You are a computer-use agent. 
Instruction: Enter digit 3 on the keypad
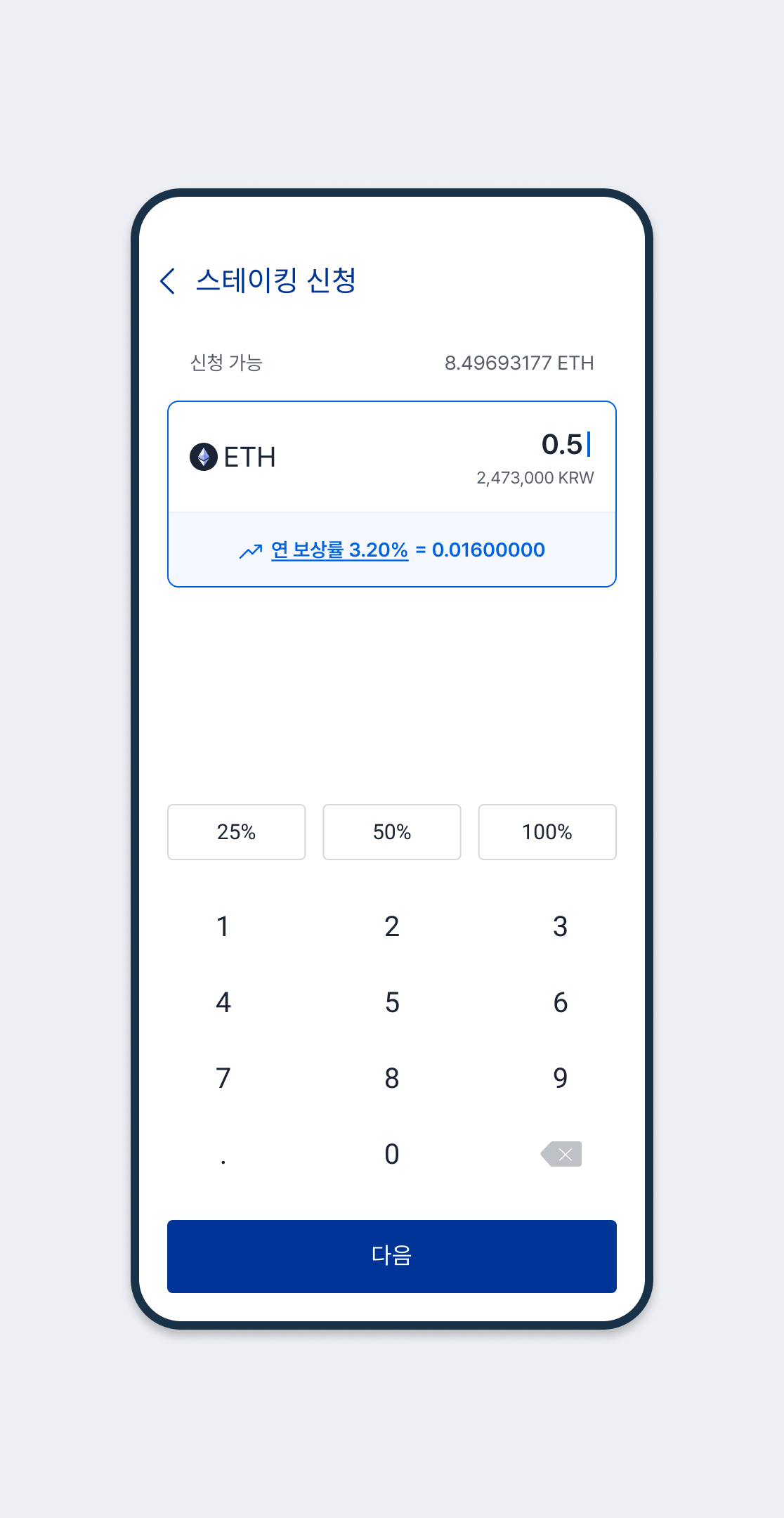[x=561, y=926]
